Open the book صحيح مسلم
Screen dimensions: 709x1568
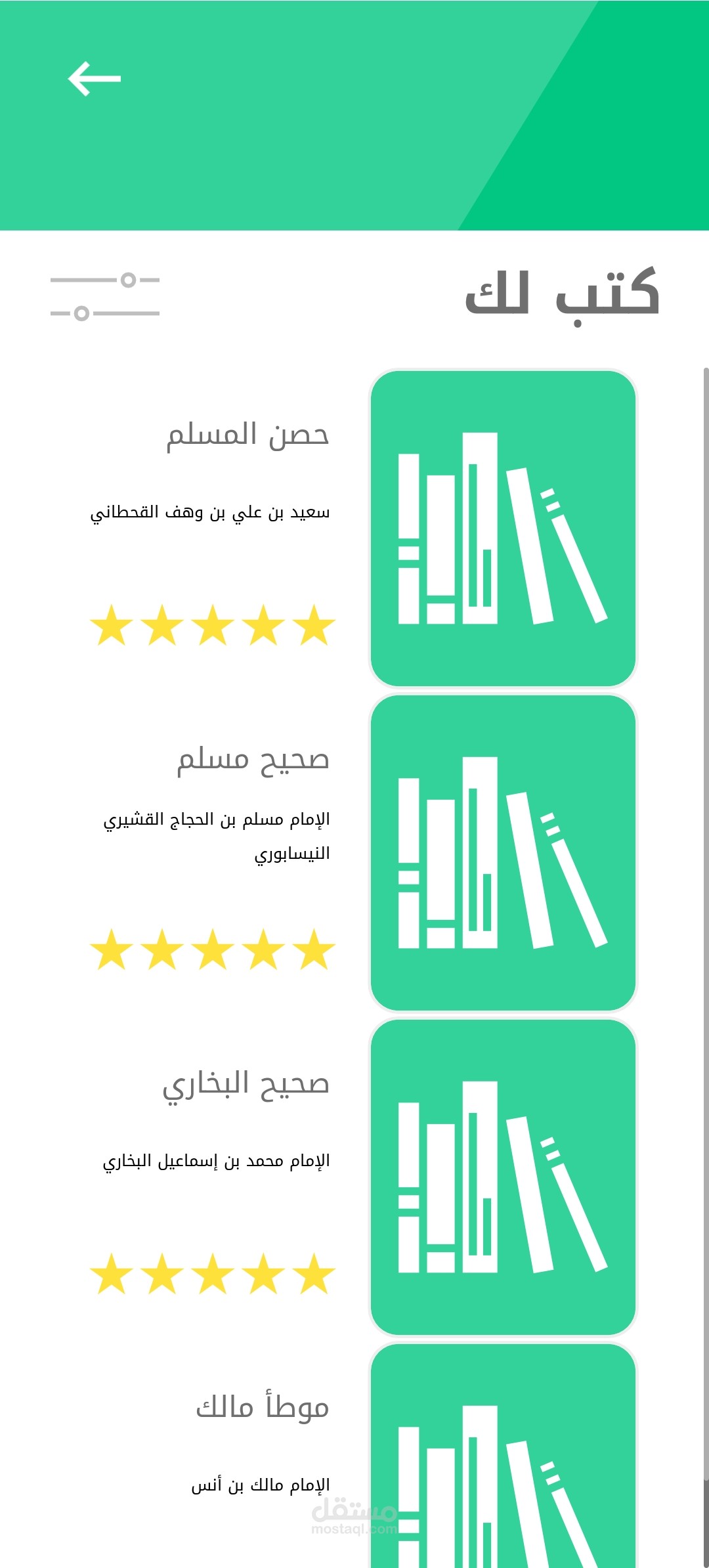[253, 760]
